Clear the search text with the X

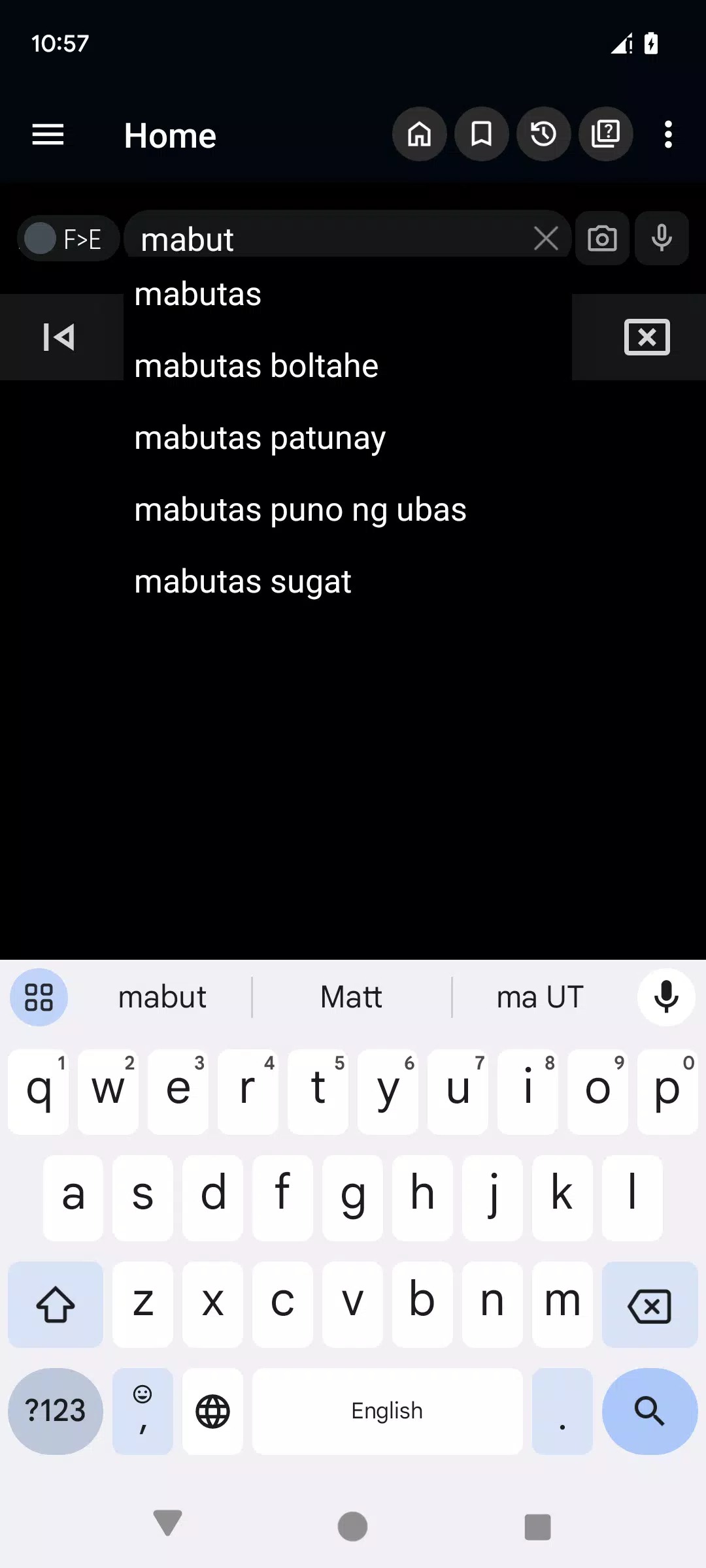(546, 238)
